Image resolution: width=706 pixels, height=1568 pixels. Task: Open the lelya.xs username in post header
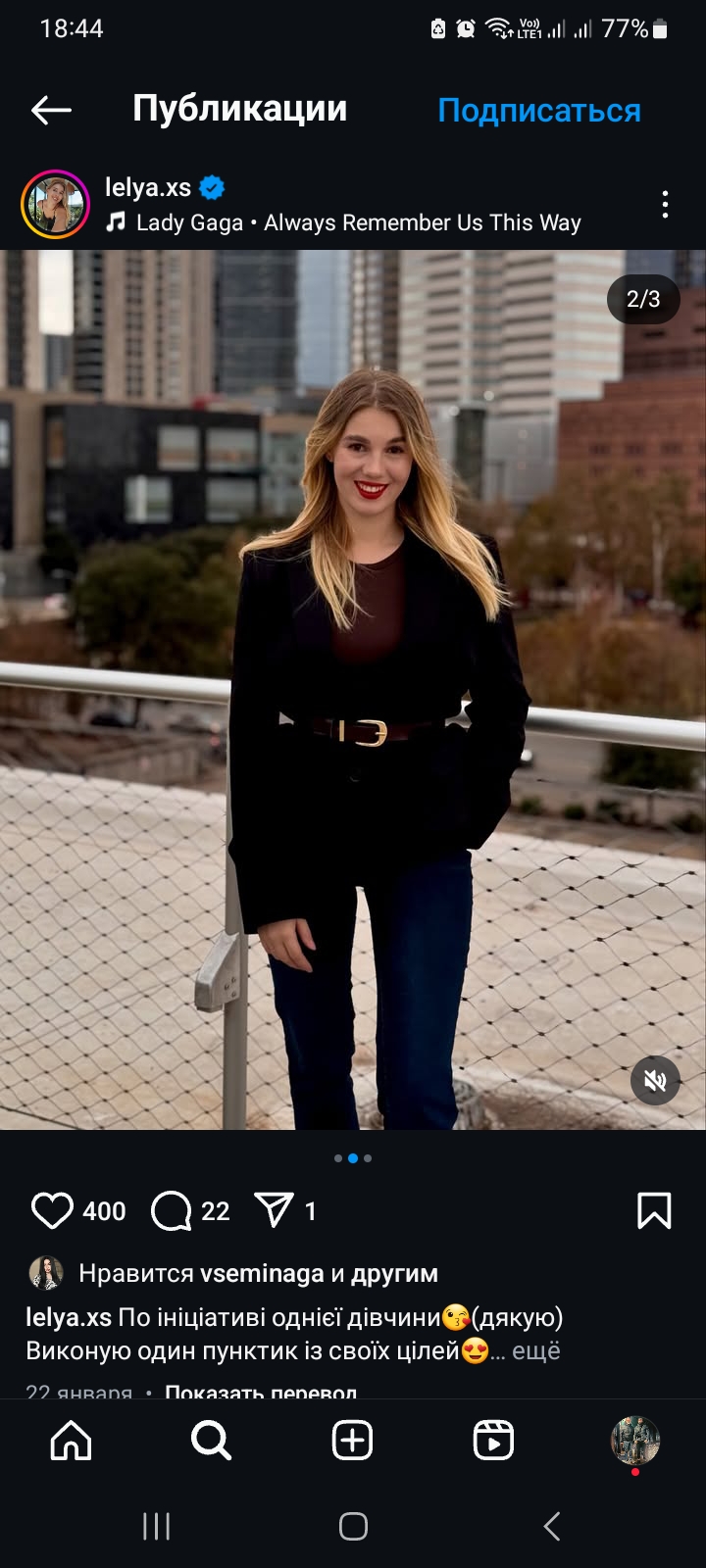coord(148,187)
